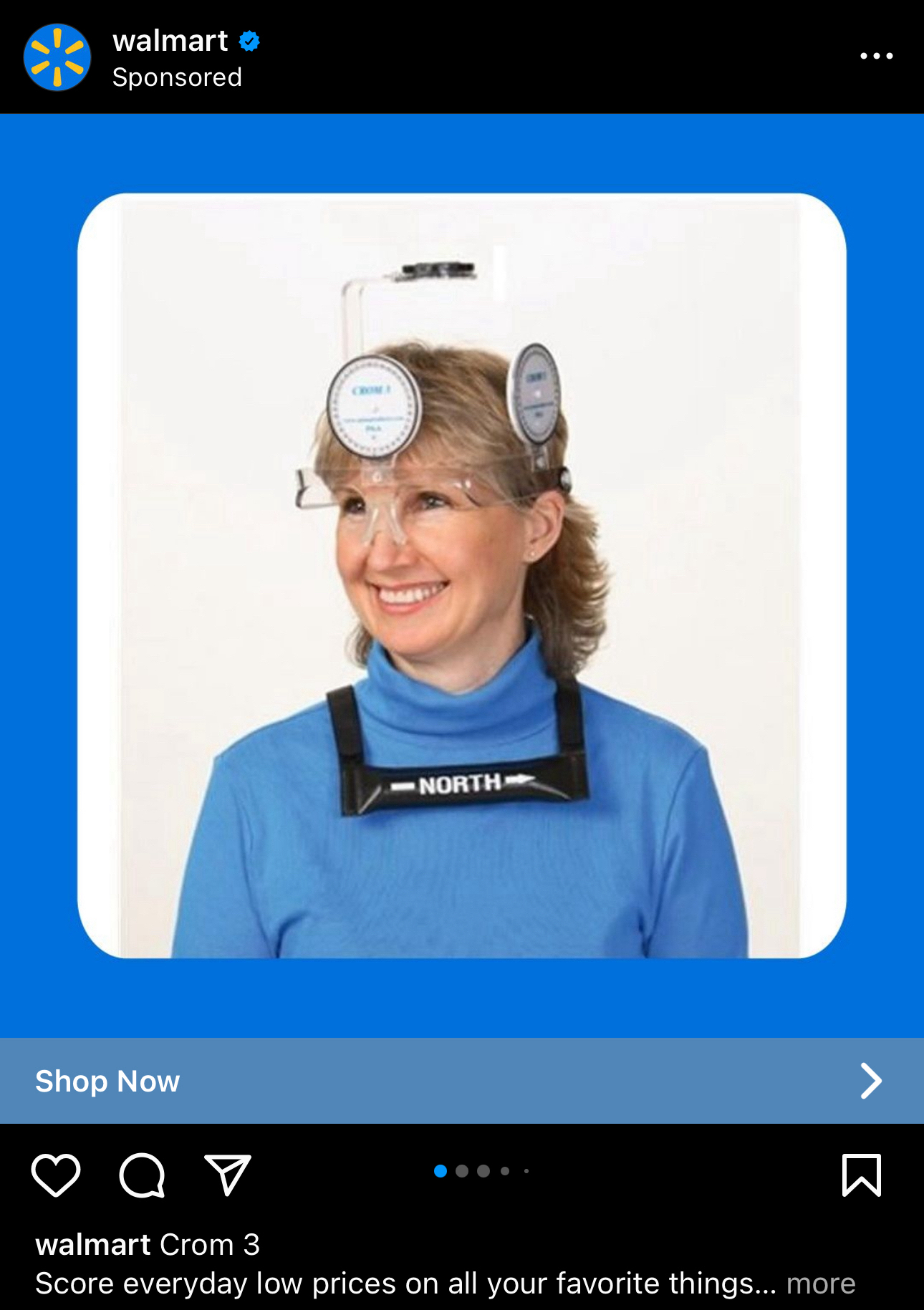
Task: Tap the Shop Now banner
Action: [461, 1080]
